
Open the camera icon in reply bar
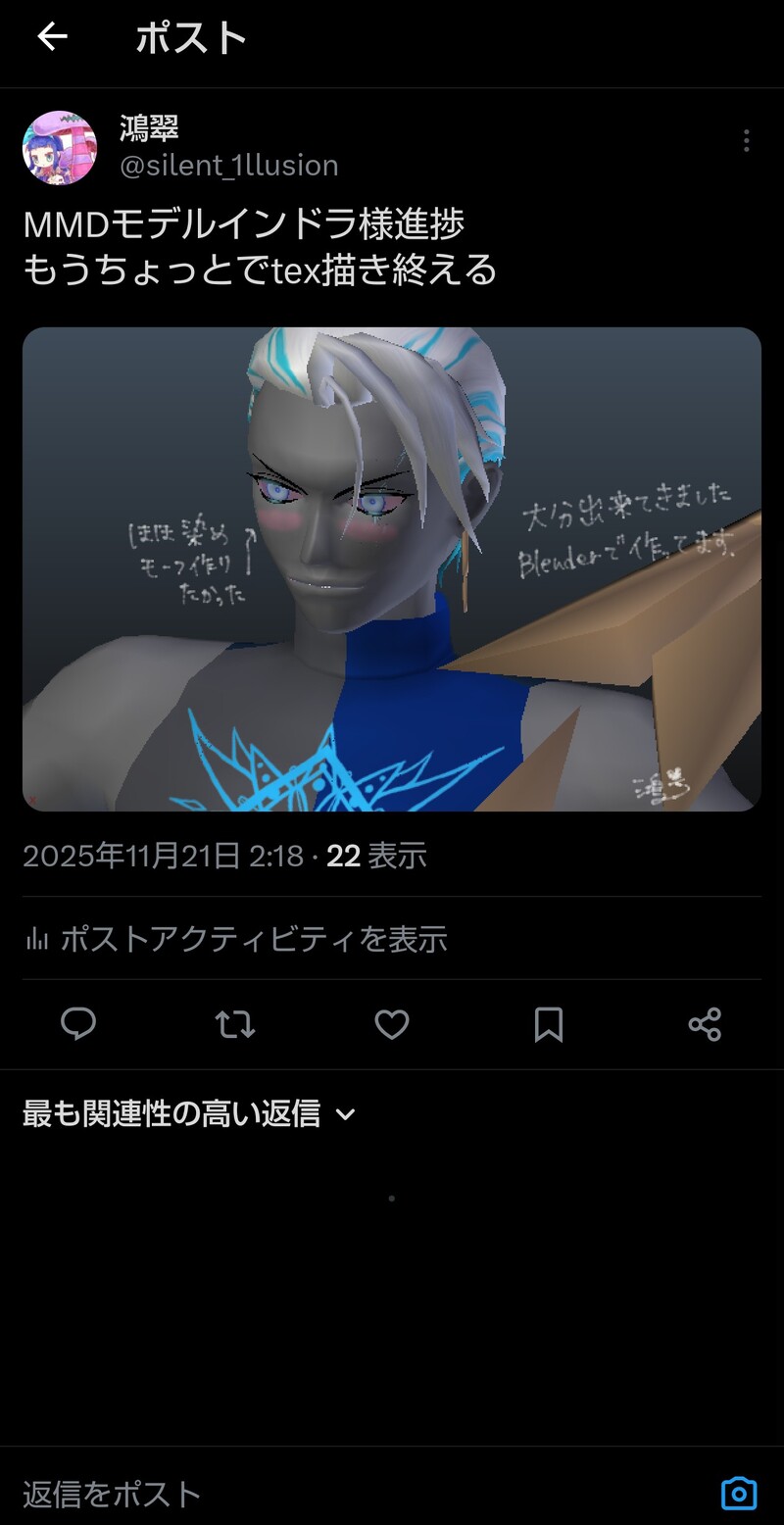click(739, 1494)
